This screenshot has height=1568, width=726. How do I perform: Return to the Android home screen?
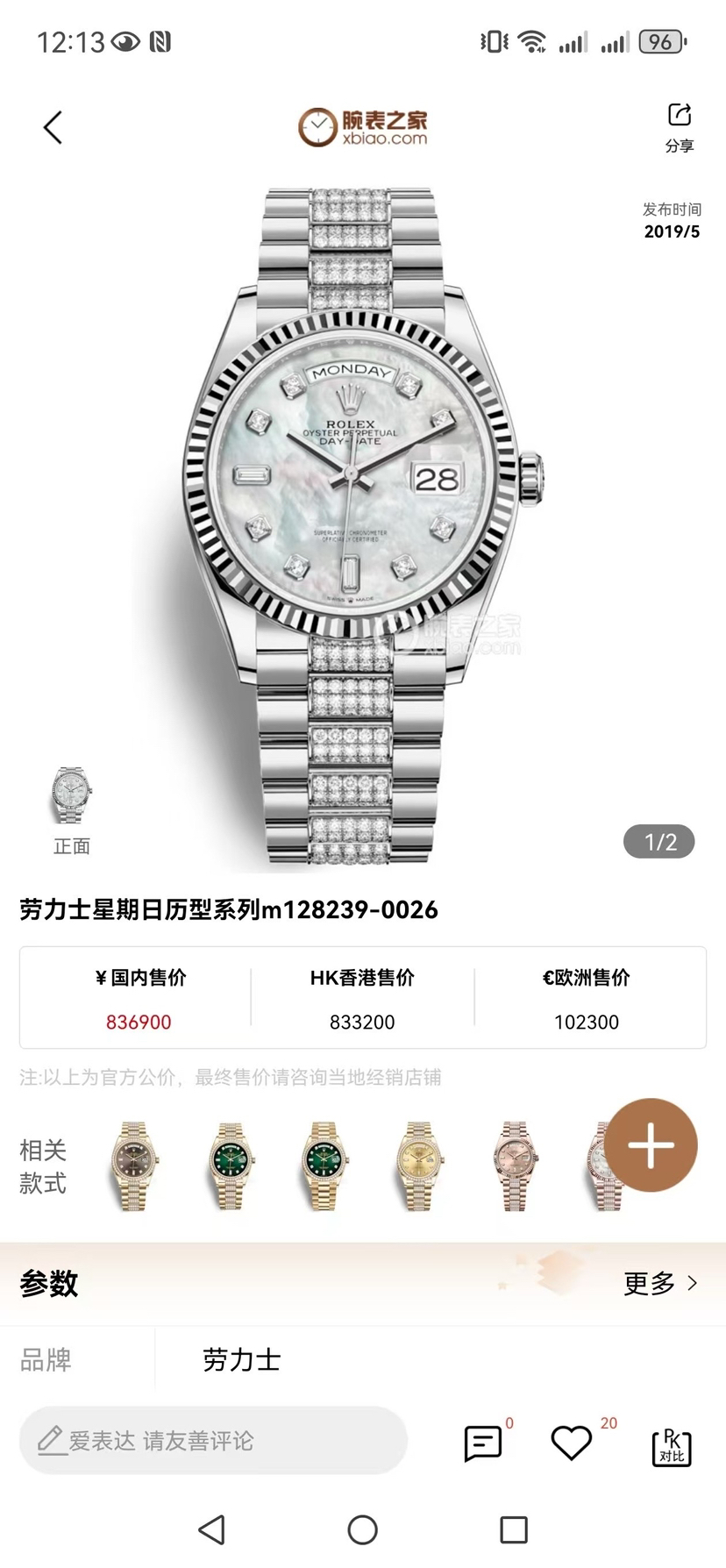coord(362,1529)
